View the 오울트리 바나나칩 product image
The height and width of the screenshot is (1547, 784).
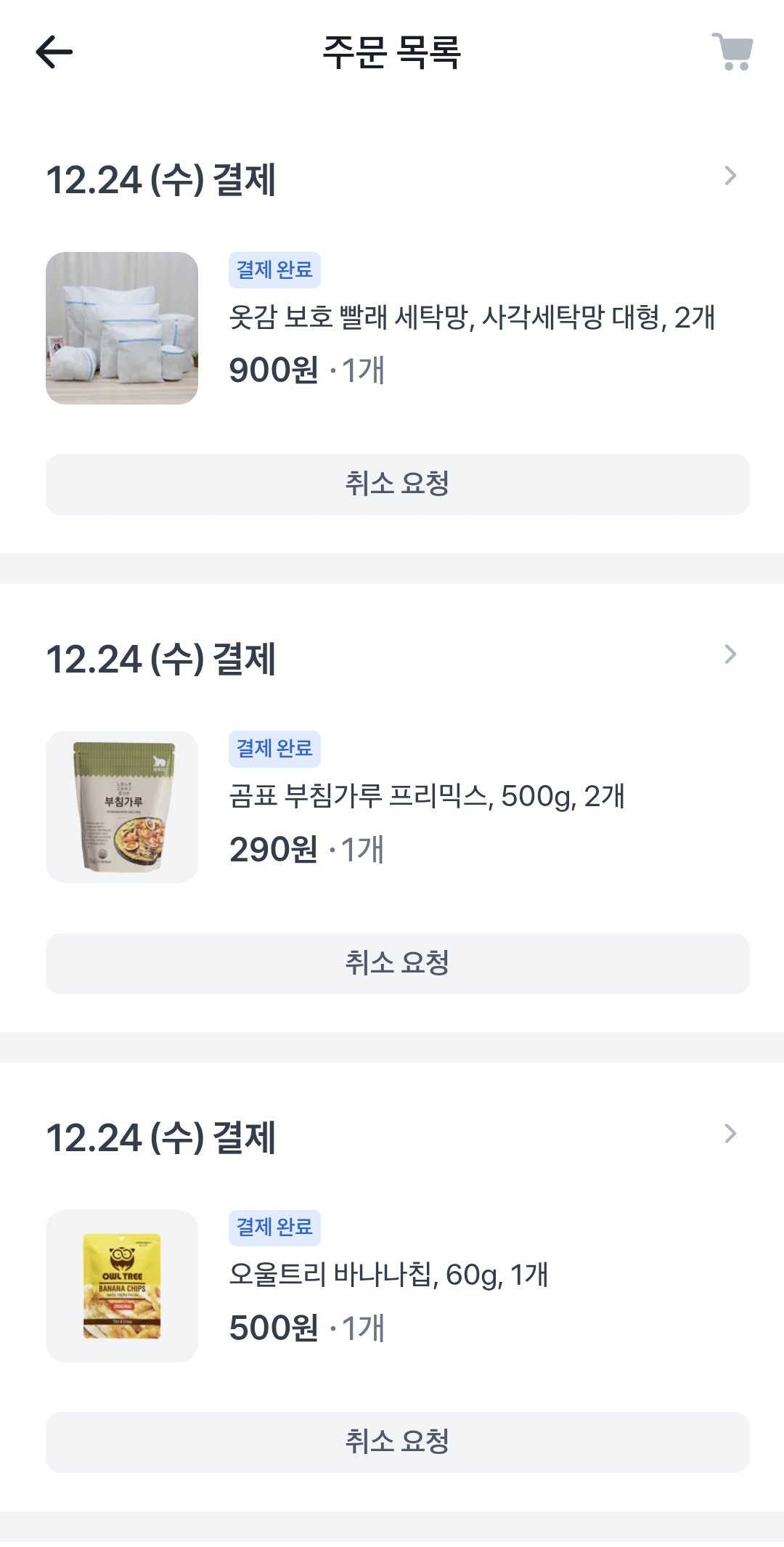122,1286
